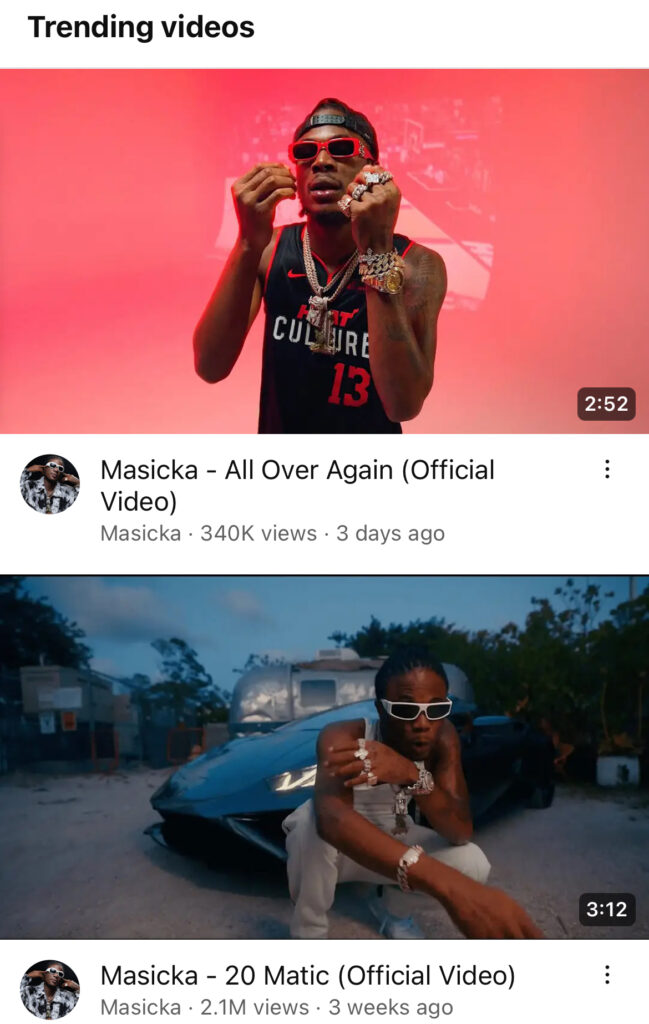Open the 20 Matic video title
The width and height of the screenshot is (649, 1024).
click(x=308, y=975)
